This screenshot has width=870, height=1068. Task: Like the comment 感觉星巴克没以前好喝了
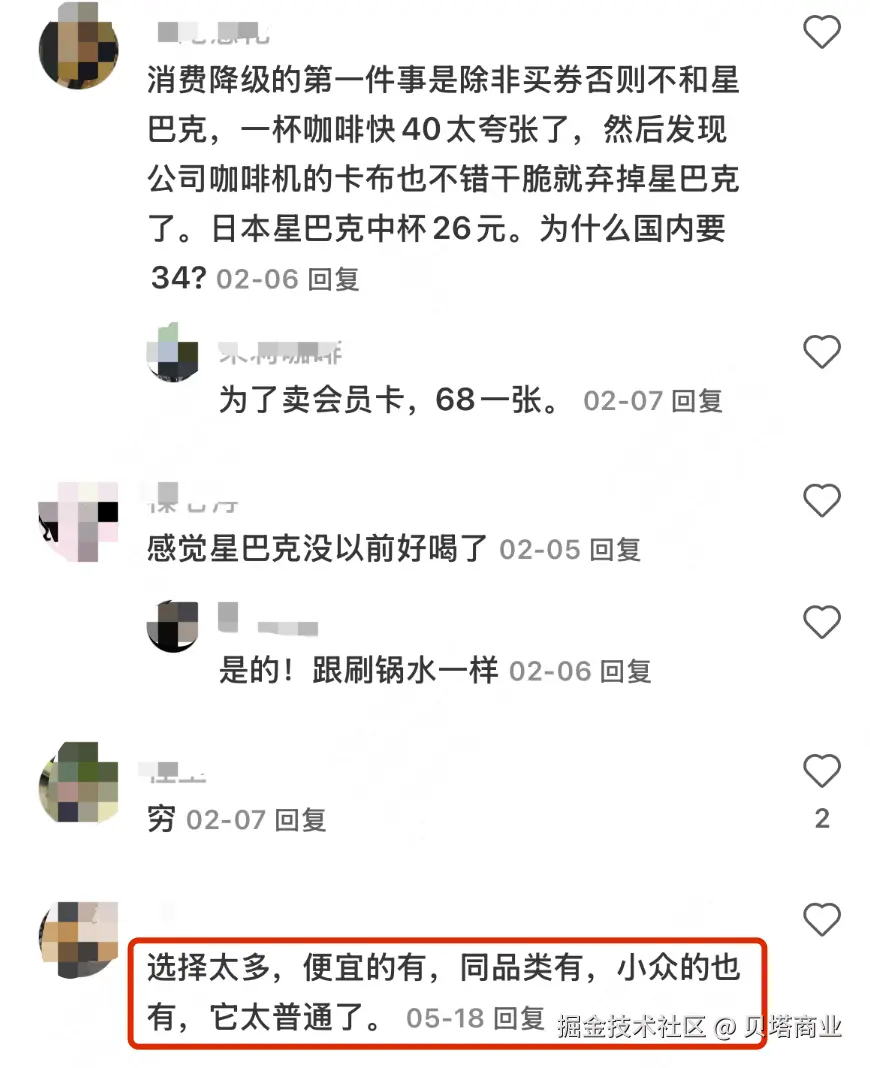coord(822,500)
